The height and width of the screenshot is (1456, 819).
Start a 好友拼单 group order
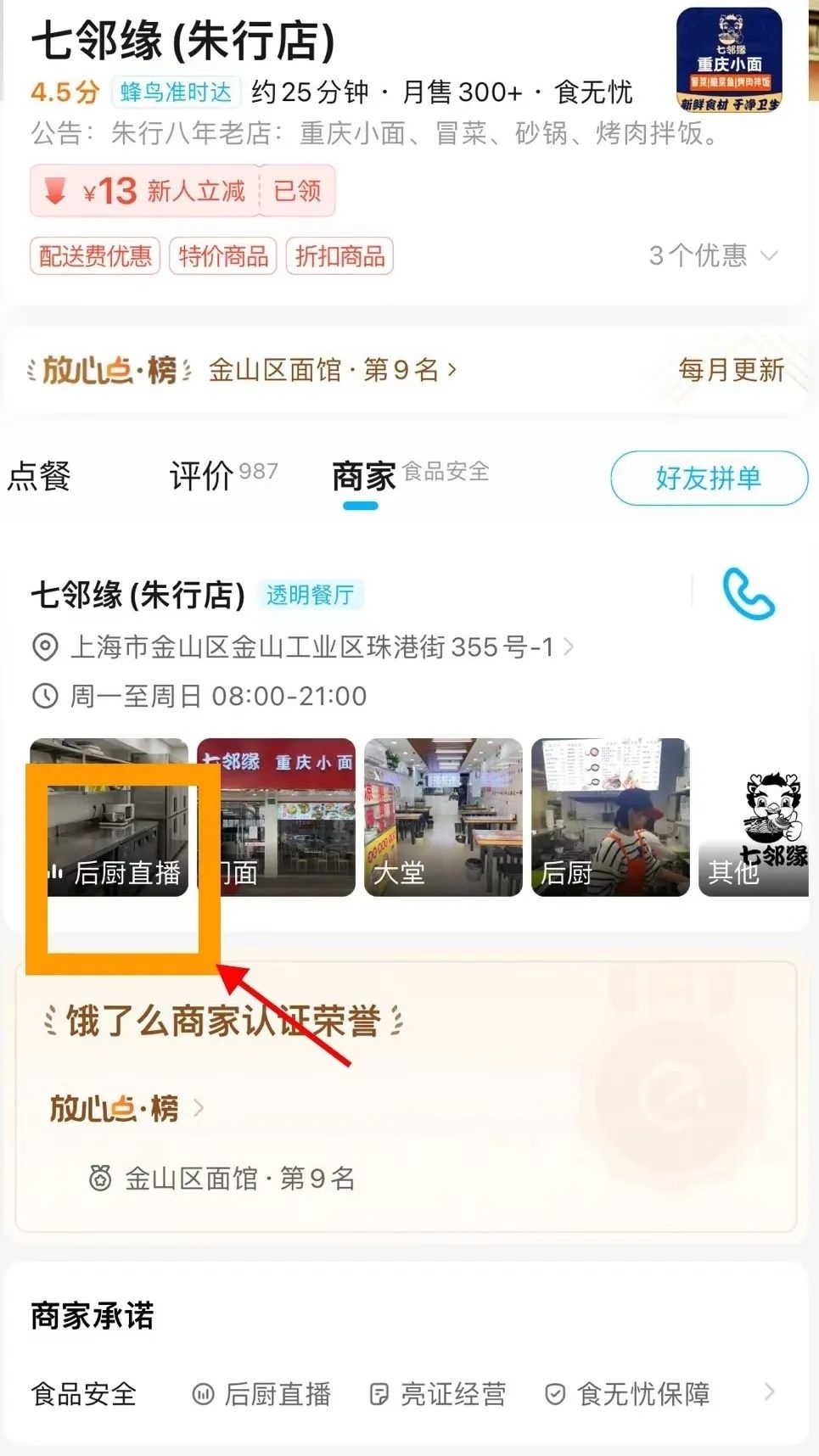(x=708, y=478)
